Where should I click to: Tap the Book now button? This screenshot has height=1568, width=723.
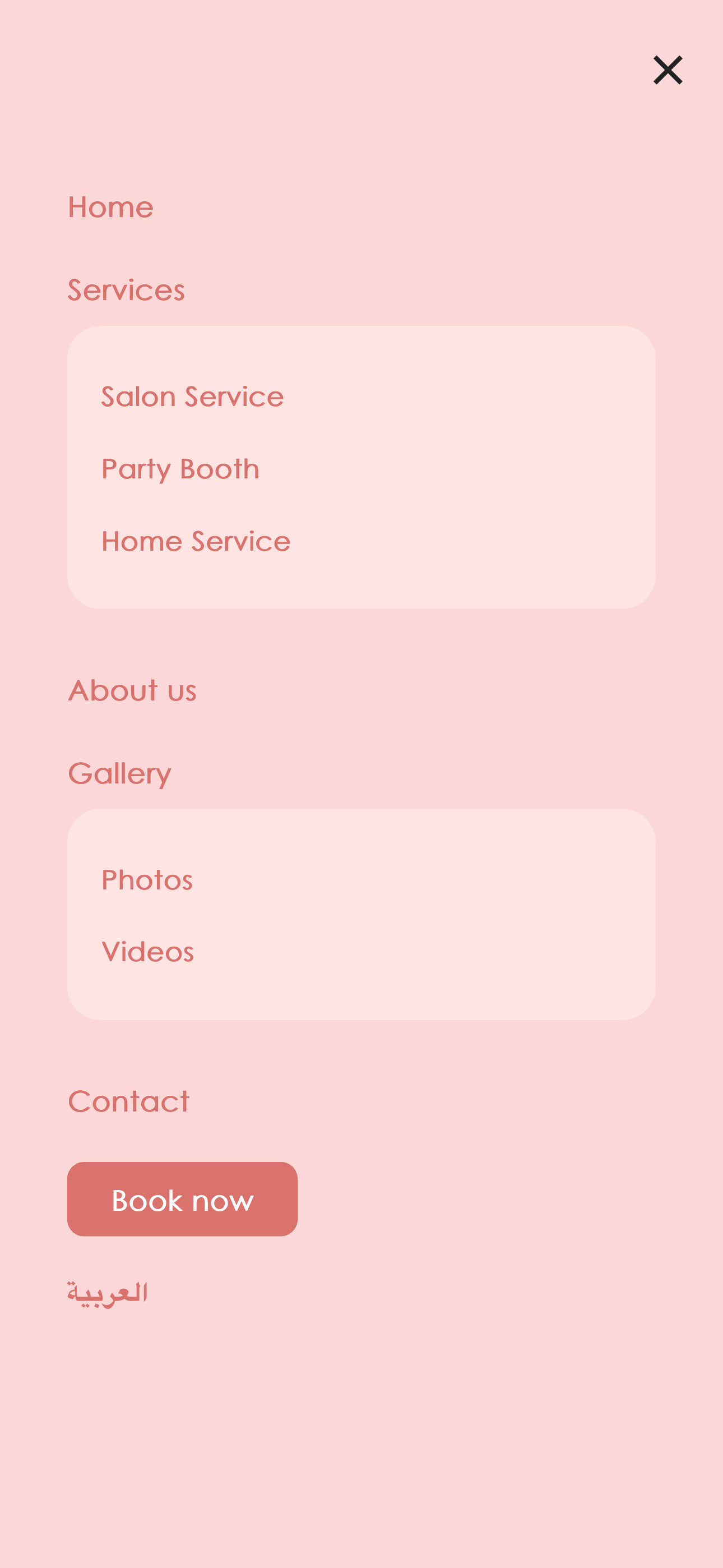(x=182, y=1199)
